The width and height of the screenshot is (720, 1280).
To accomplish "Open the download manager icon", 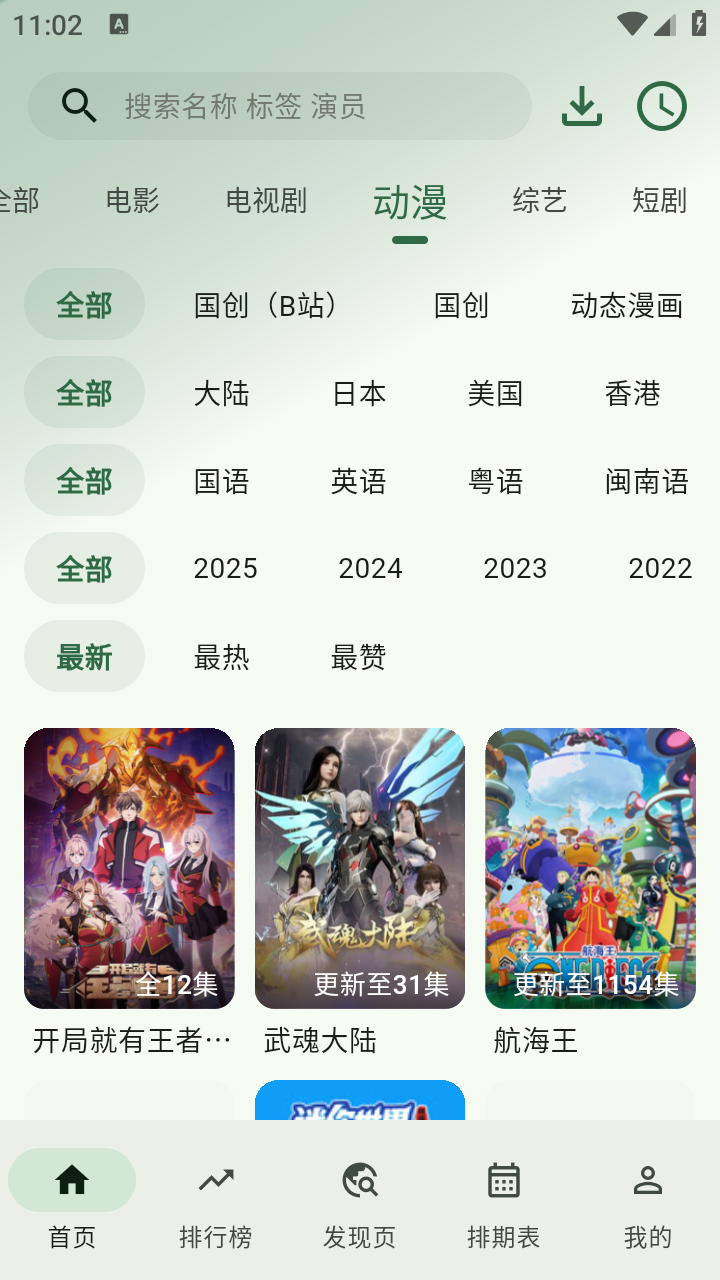I will tap(581, 103).
